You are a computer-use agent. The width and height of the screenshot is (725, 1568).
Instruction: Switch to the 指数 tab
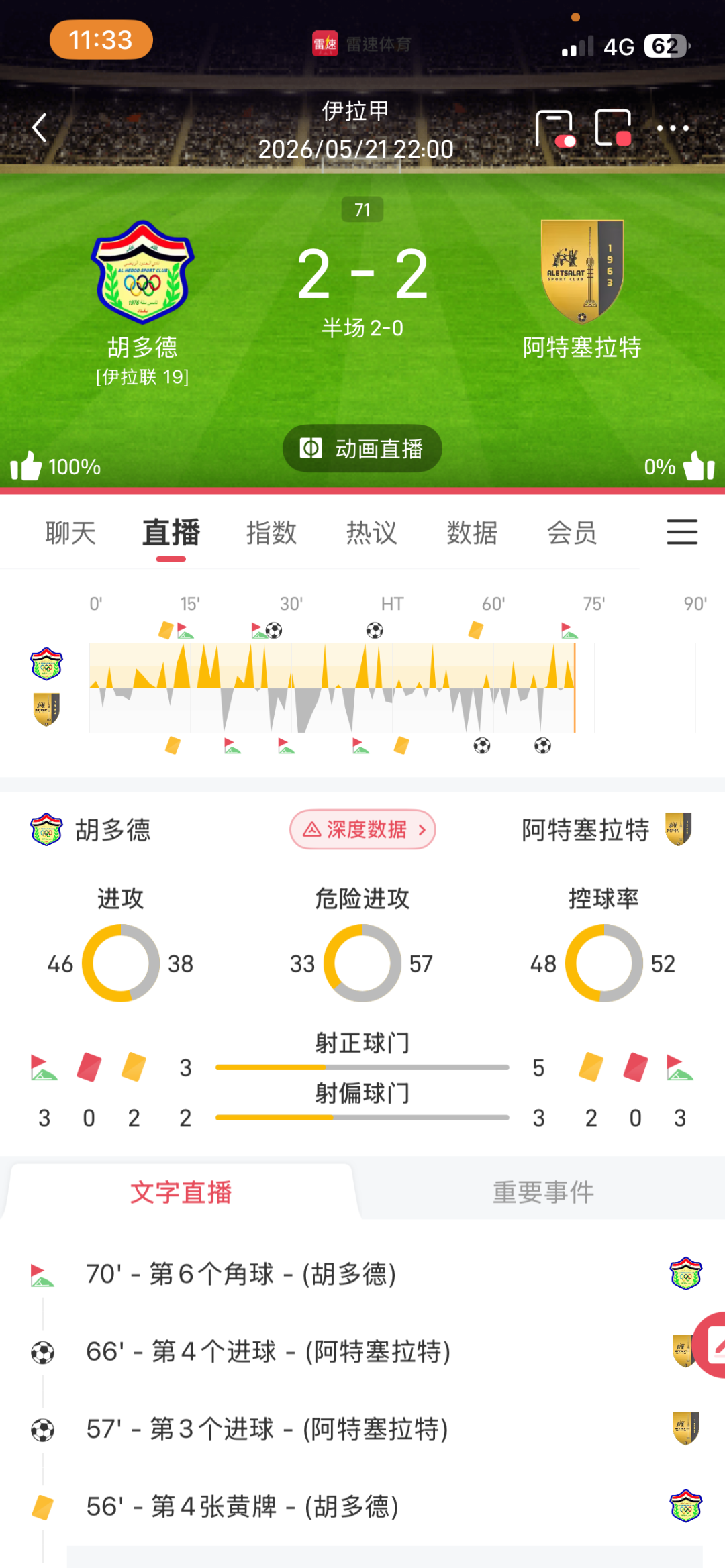(x=271, y=533)
